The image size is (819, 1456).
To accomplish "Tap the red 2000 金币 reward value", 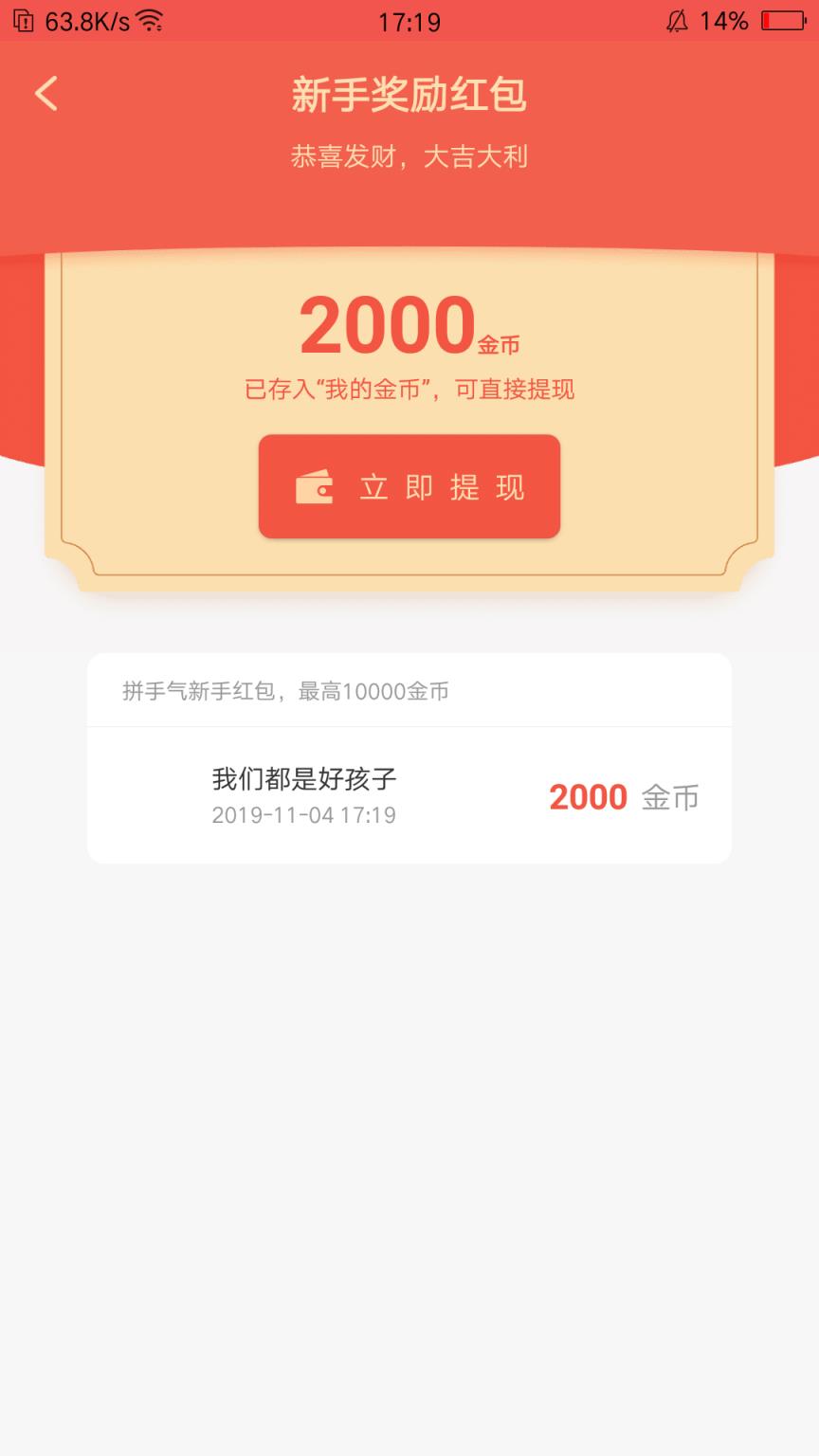I will point(589,796).
